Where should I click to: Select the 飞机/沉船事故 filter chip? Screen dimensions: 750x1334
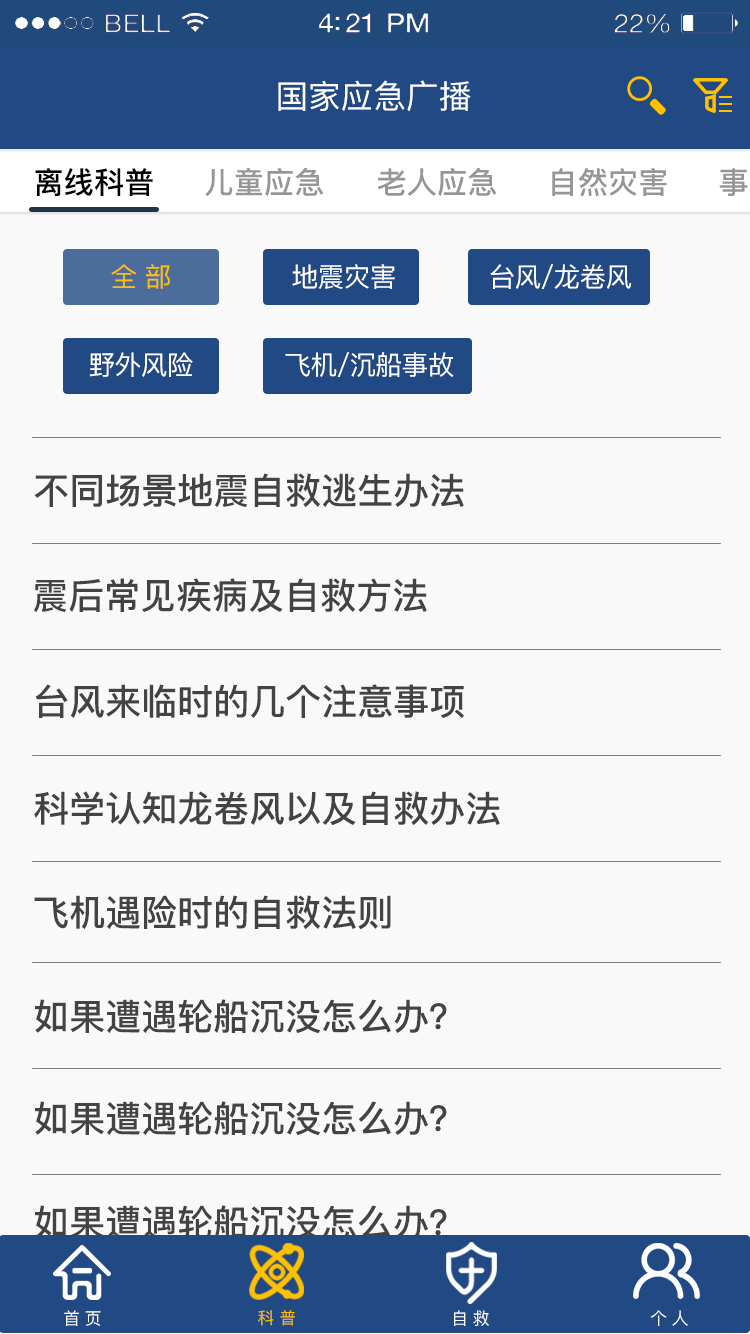point(367,366)
